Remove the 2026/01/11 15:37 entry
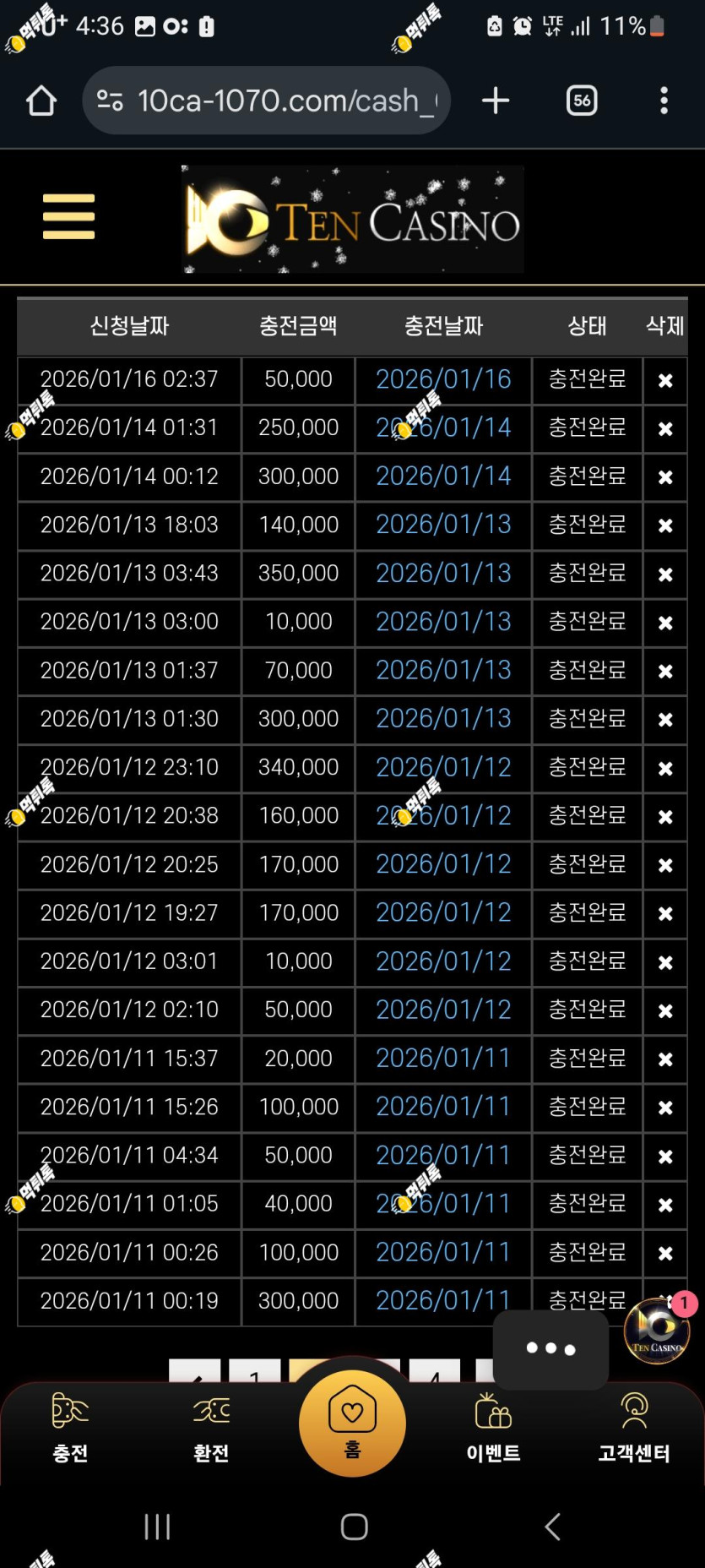 click(665, 1059)
